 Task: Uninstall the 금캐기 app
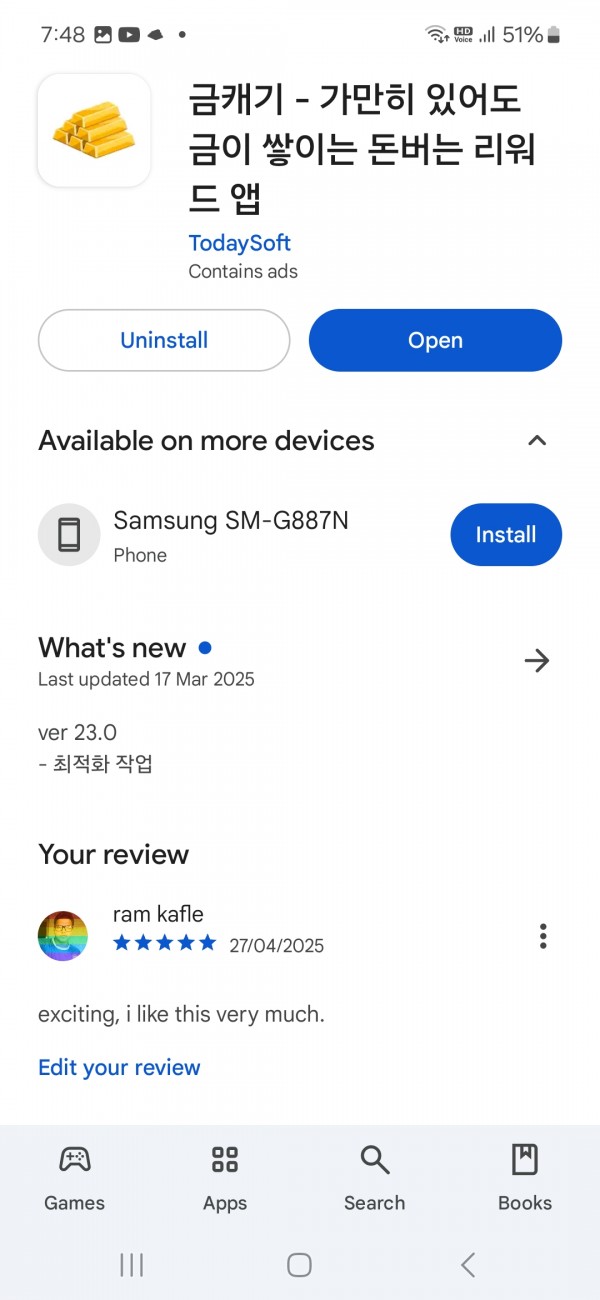coord(164,340)
